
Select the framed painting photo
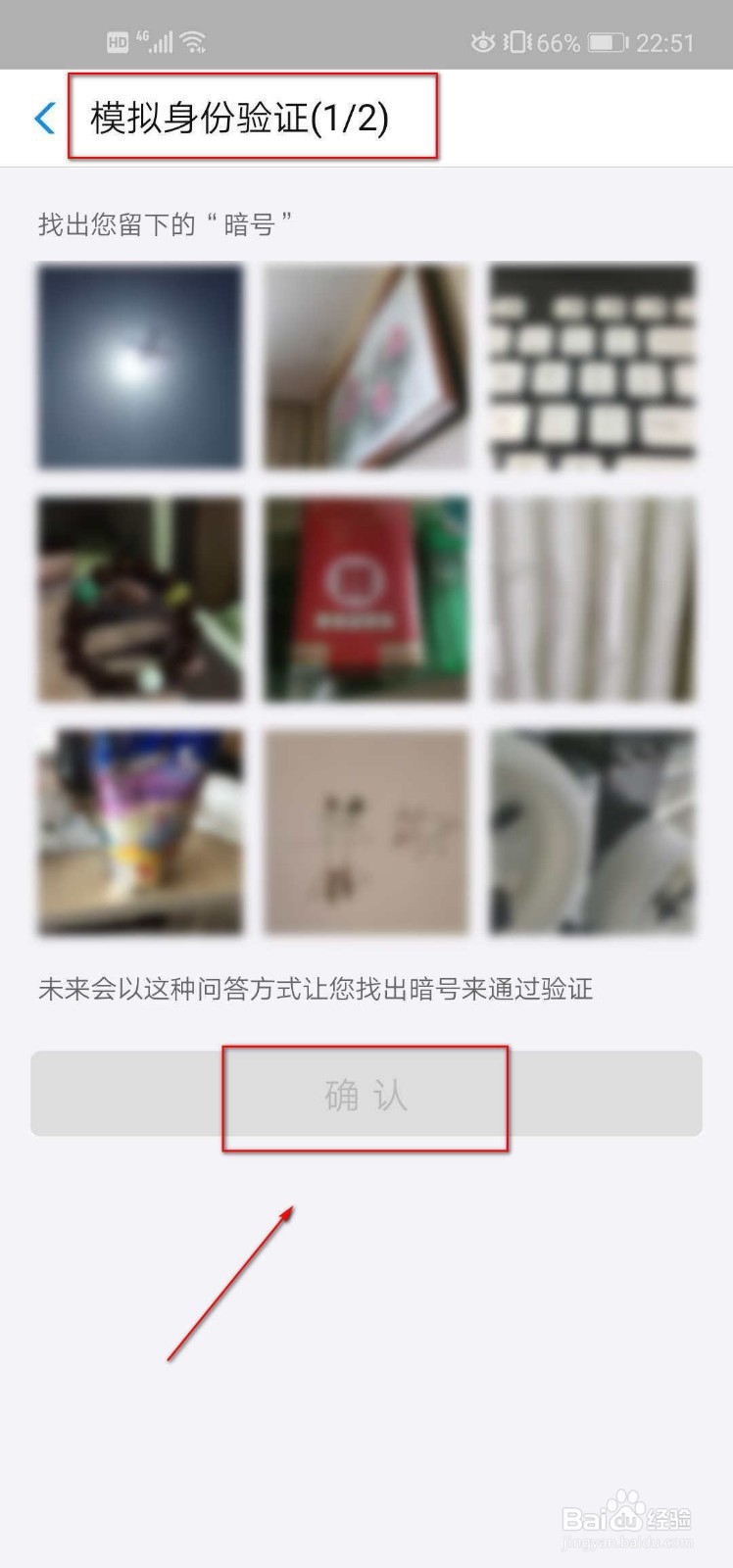366,367
